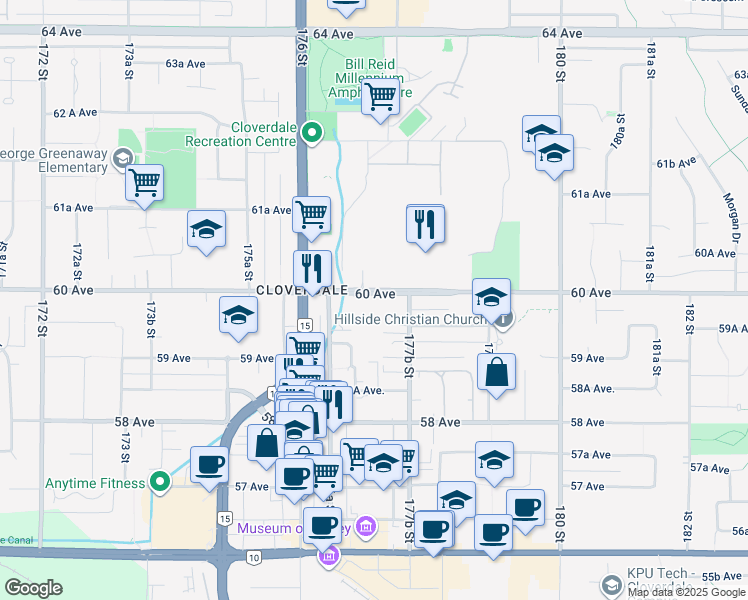Image resolution: width=748 pixels, height=600 pixels.
Task: Tap the restaurant marker over the Cloverdale label
Action: pyautogui.click(x=312, y=269)
